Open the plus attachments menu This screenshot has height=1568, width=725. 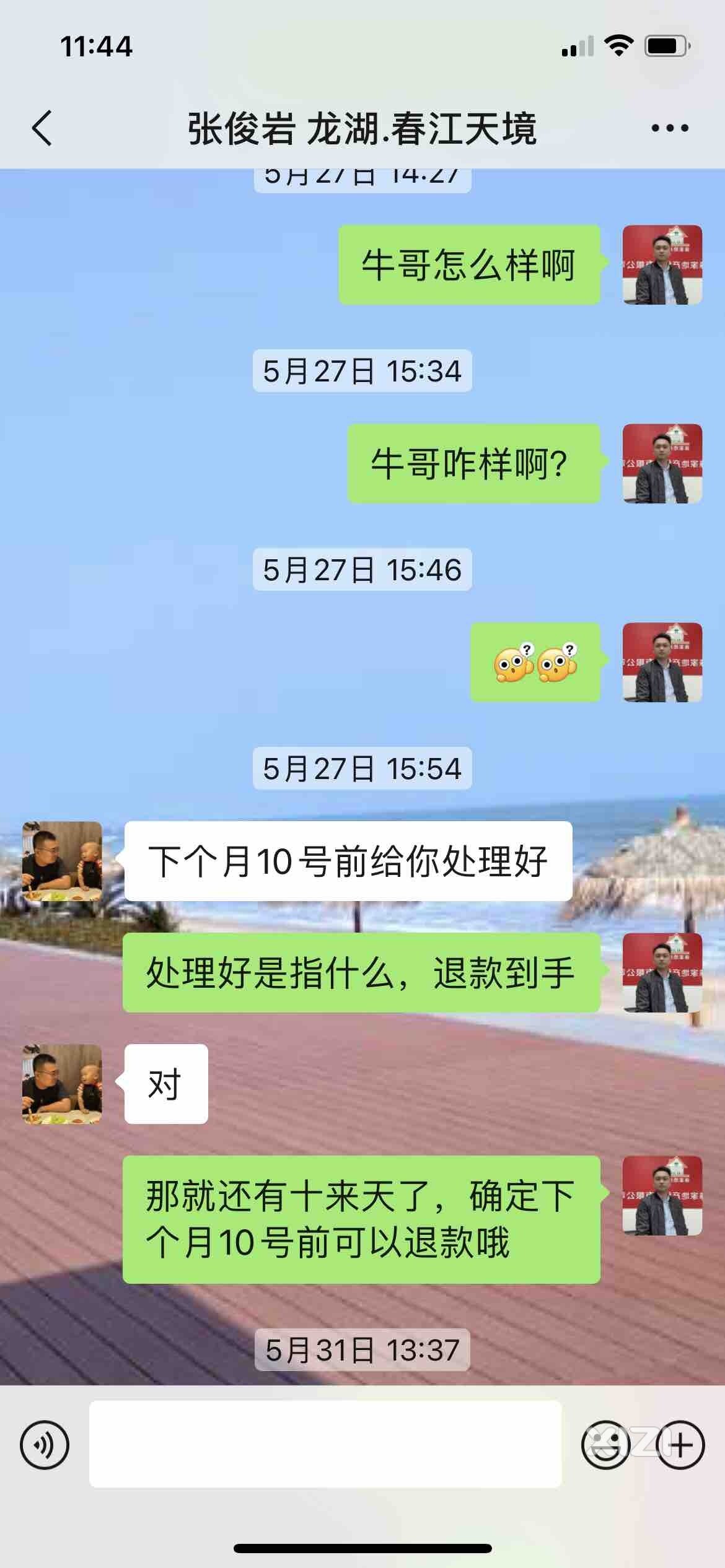click(x=680, y=1445)
